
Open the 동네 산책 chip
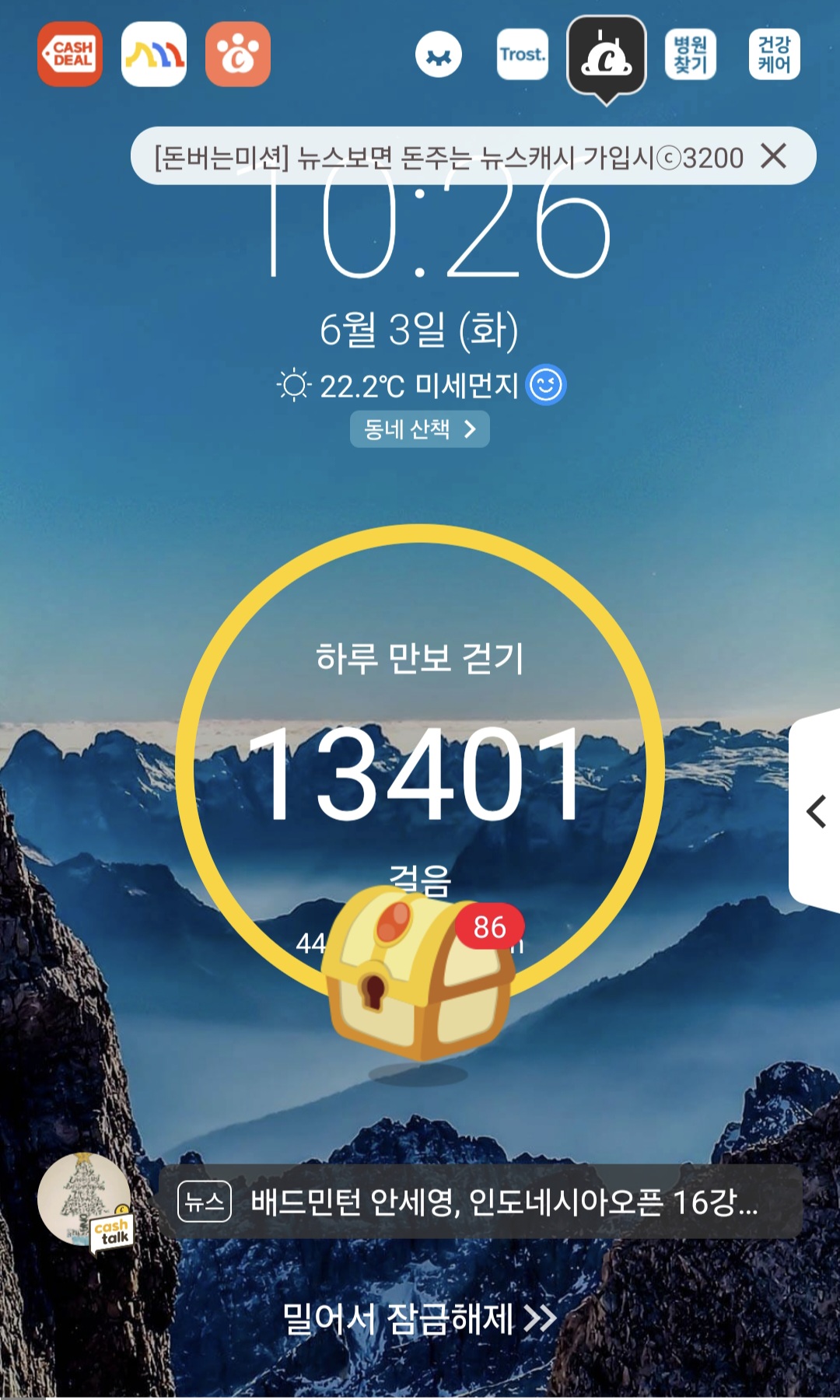click(419, 429)
